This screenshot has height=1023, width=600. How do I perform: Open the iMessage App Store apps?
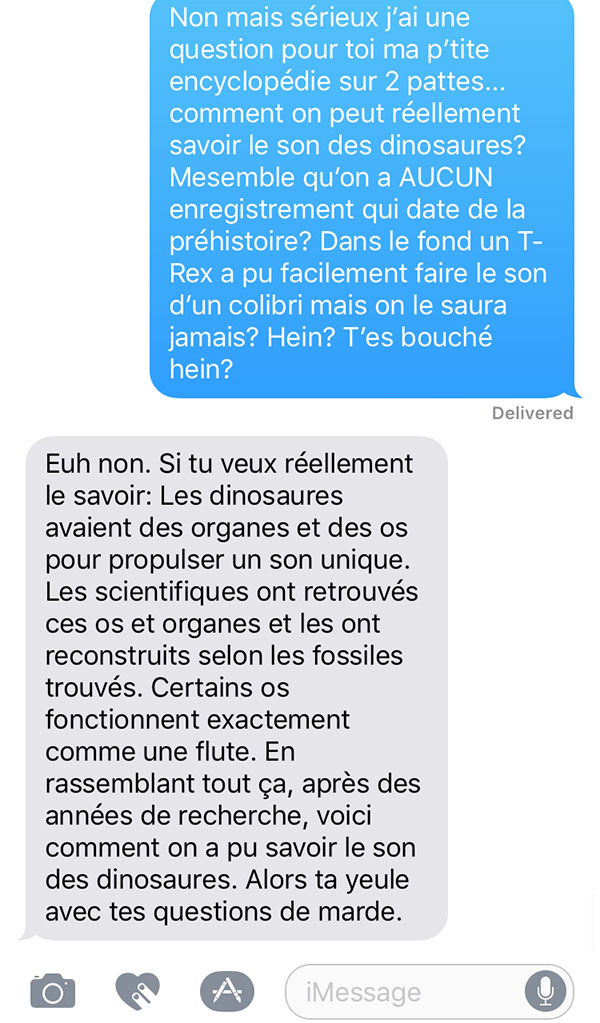click(227, 991)
